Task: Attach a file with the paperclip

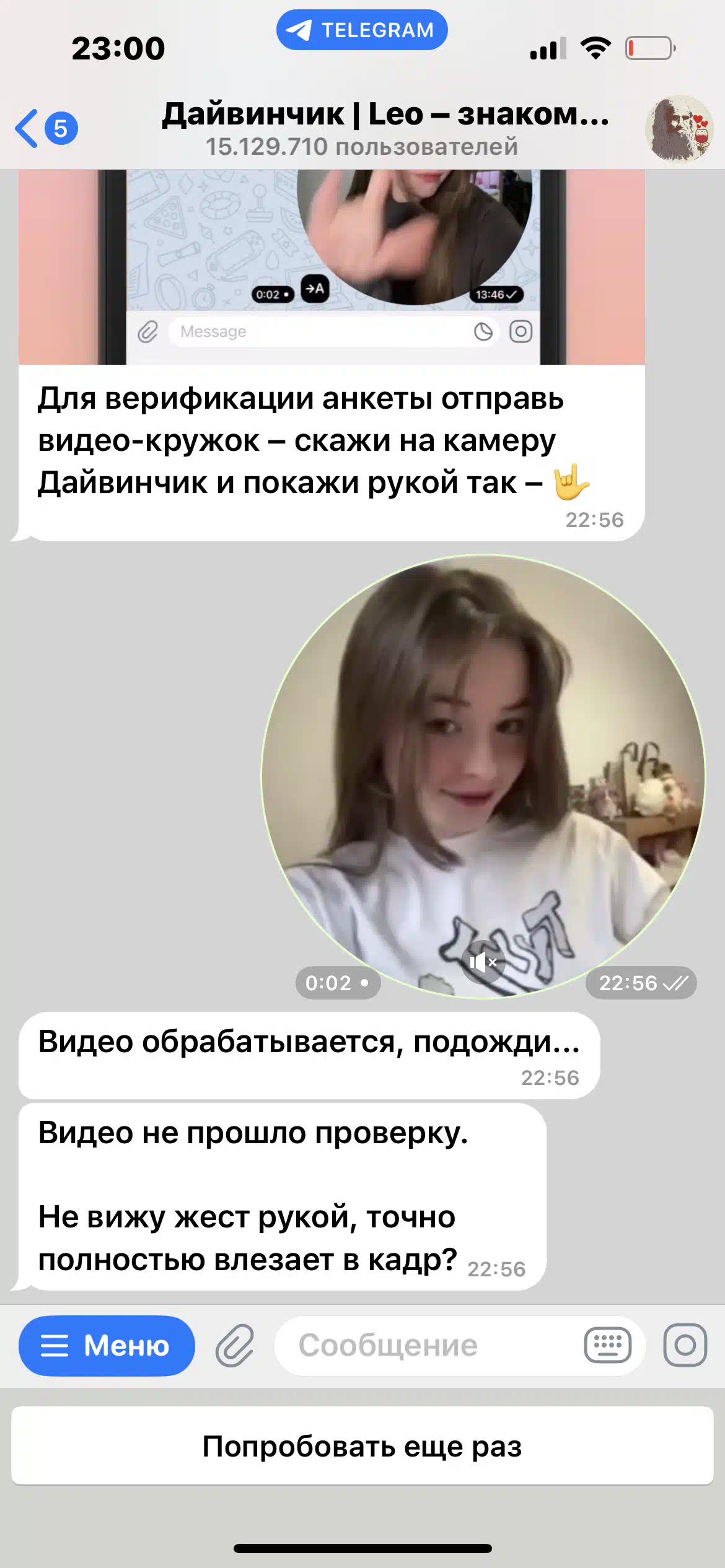Action: tap(235, 1346)
